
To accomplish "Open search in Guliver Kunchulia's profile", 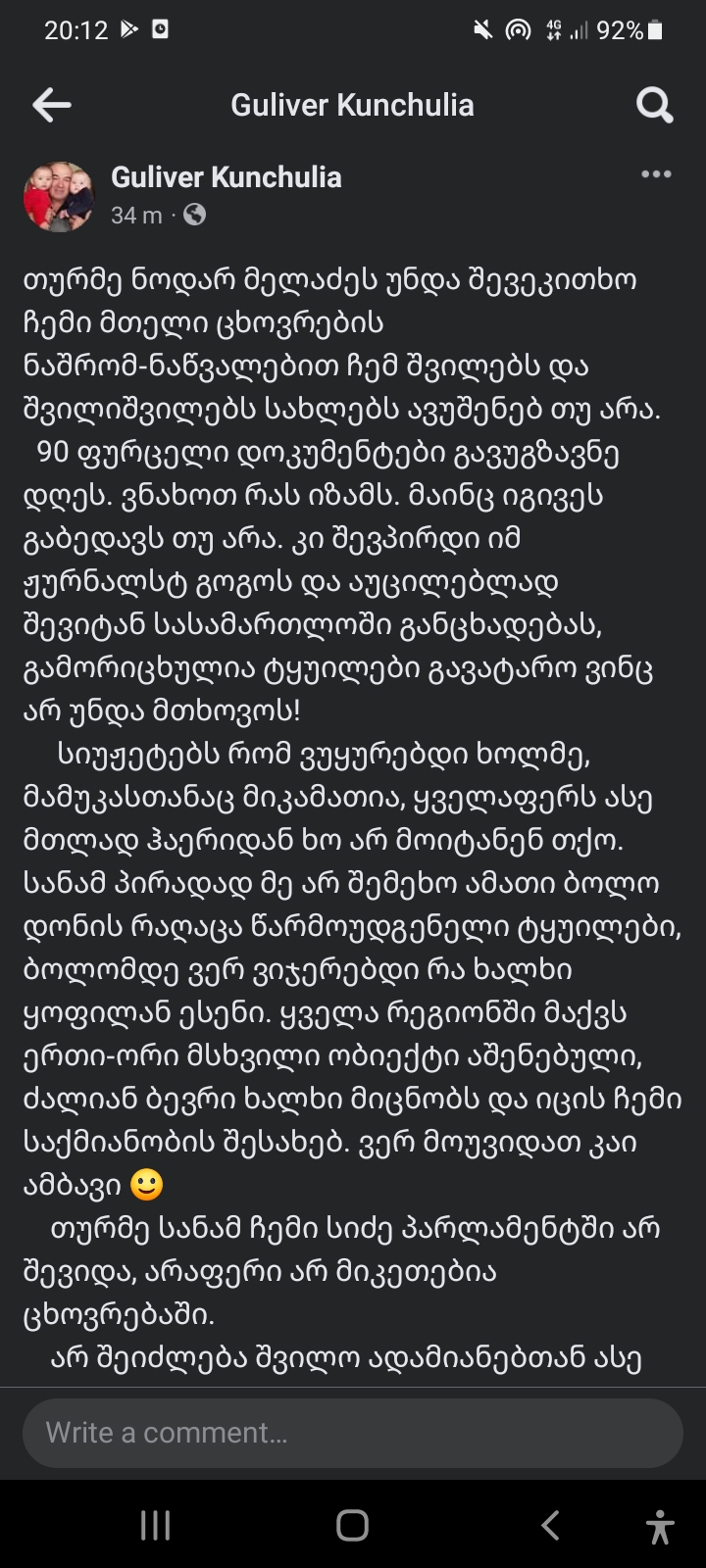I will coord(654,105).
